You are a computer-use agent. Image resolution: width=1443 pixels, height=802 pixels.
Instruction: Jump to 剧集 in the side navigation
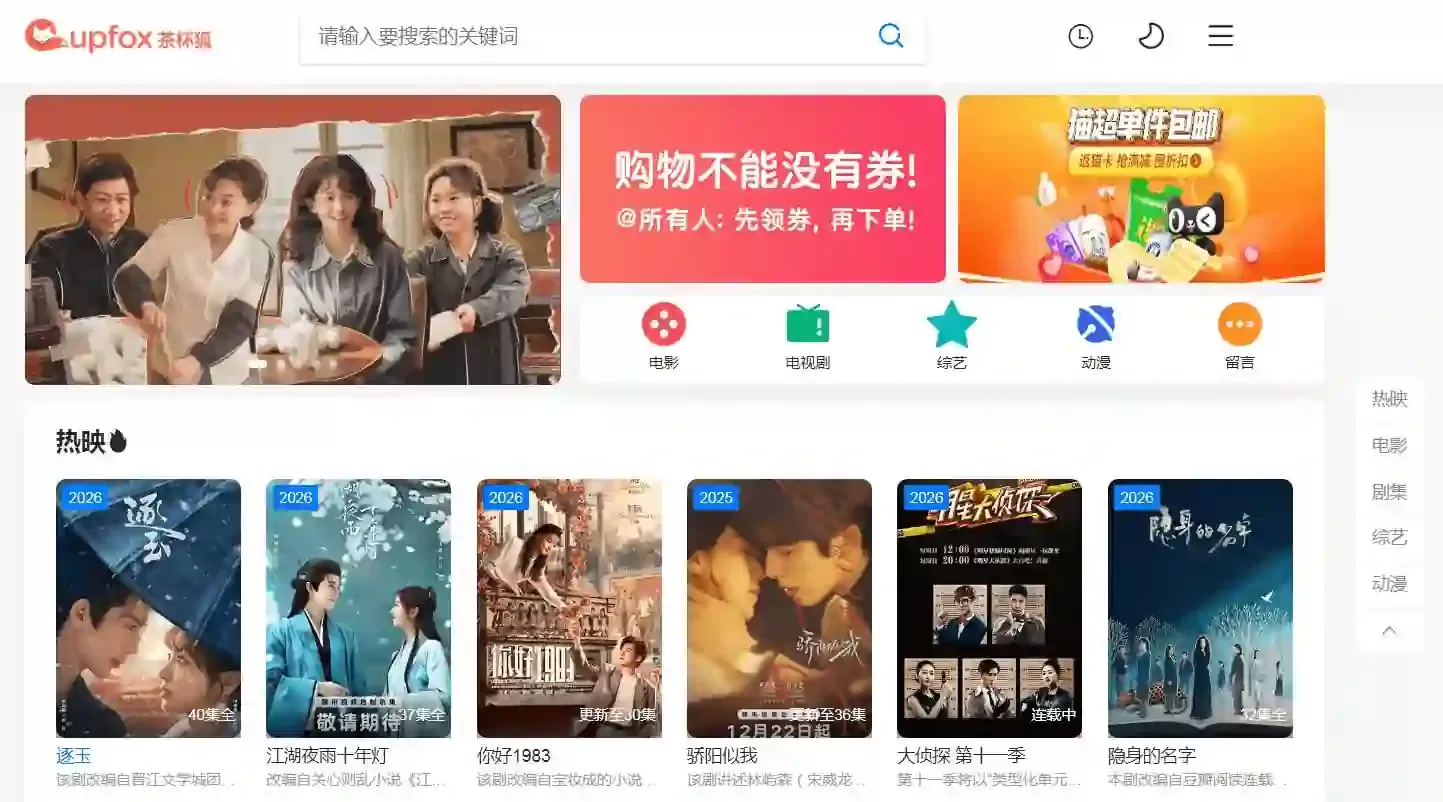pyautogui.click(x=1389, y=492)
